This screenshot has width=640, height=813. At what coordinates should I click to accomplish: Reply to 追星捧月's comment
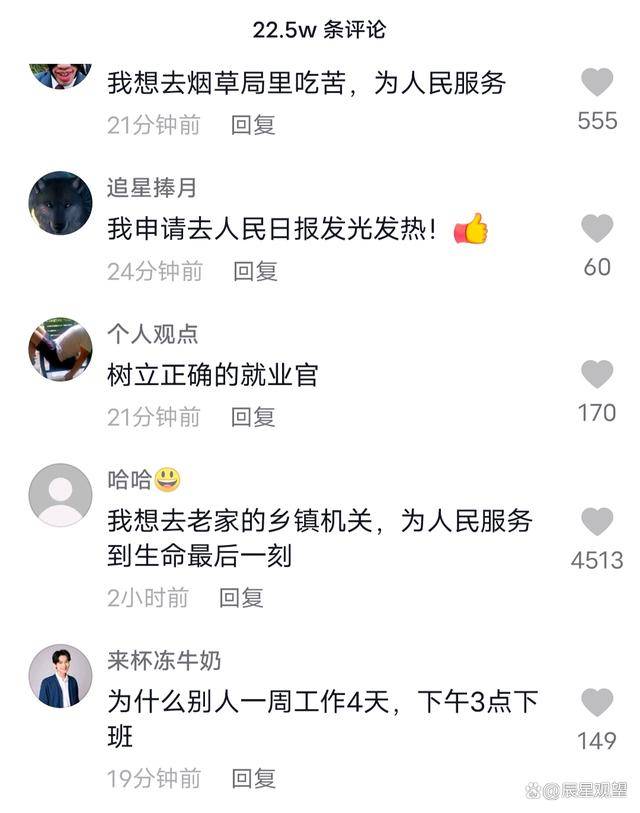(255, 271)
